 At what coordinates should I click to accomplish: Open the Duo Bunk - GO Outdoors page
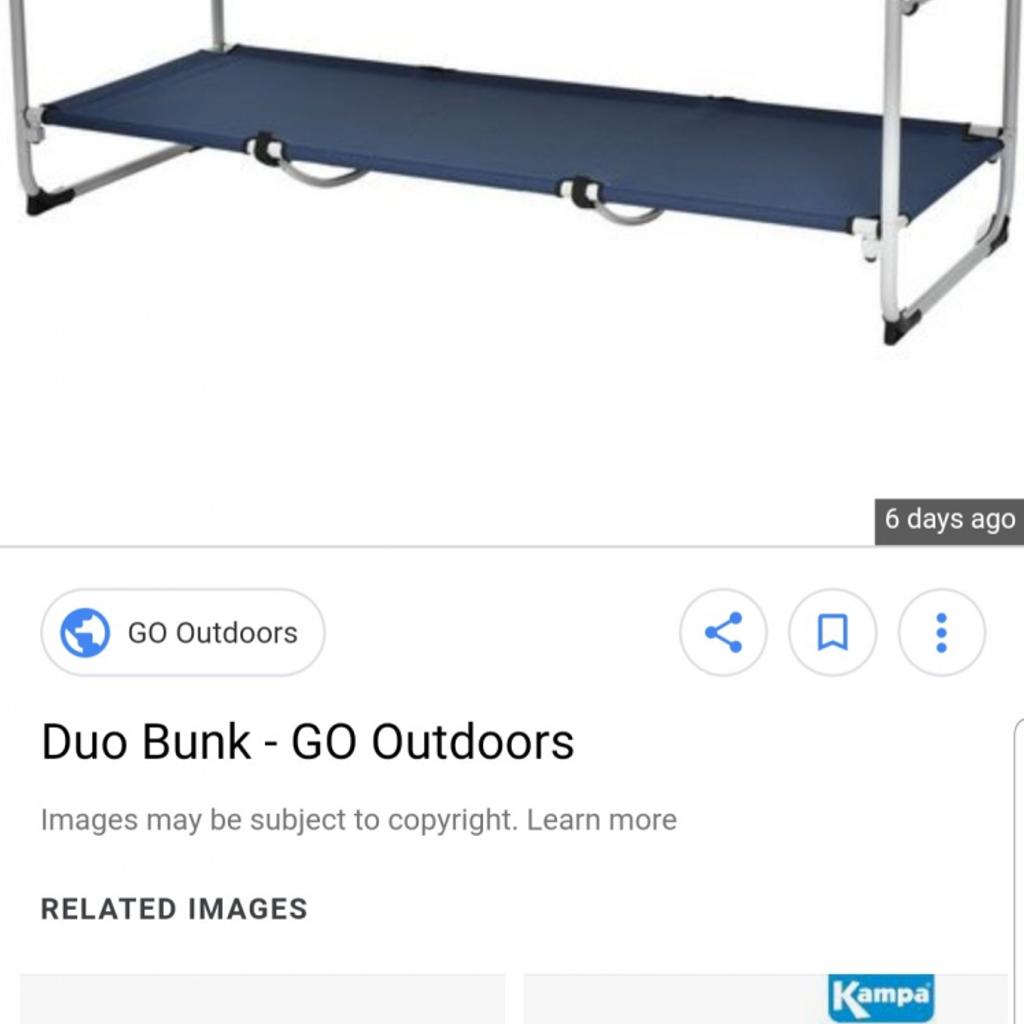click(x=307, y=742)
